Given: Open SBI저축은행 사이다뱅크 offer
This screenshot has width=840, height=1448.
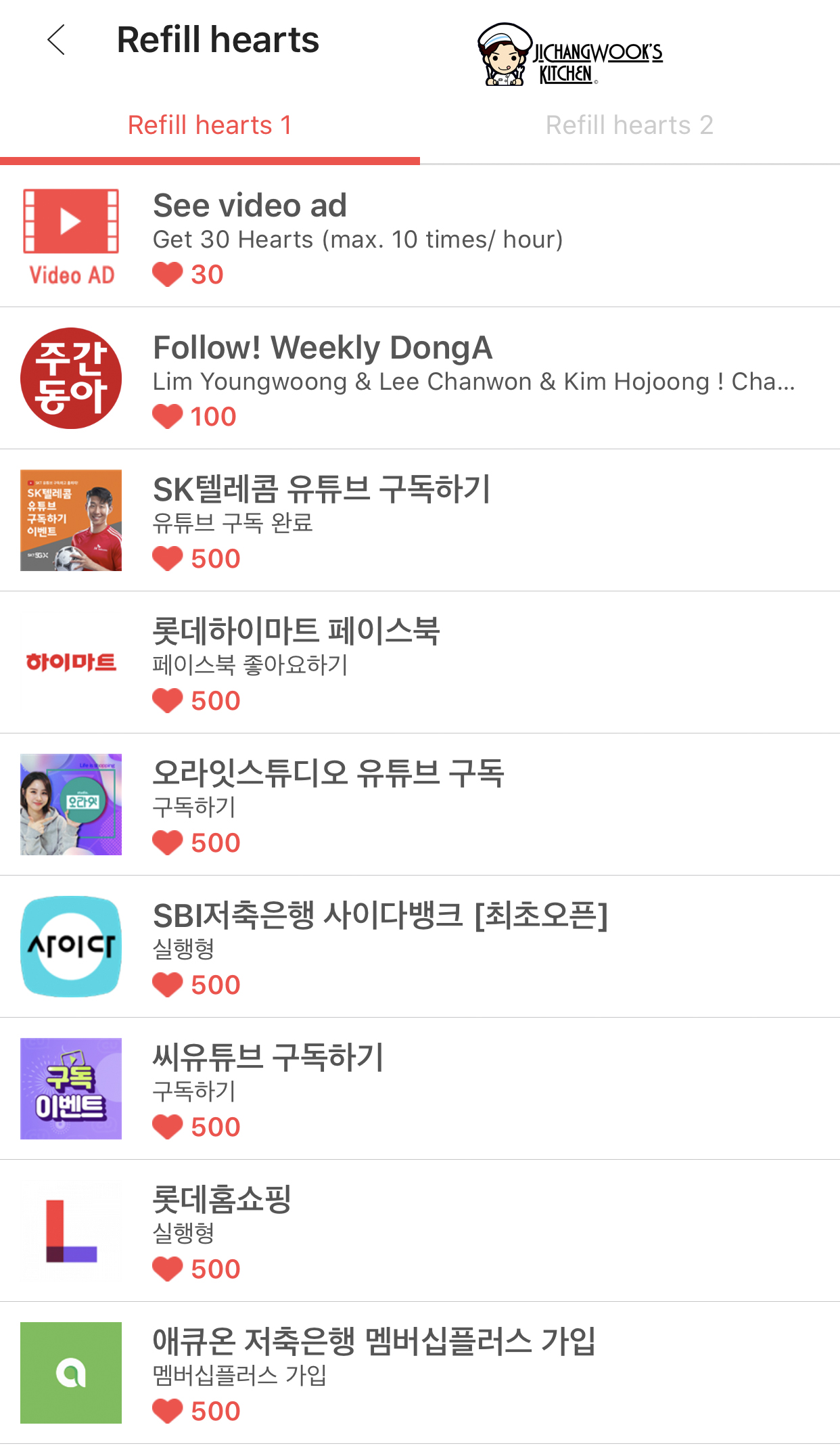Looking at the screenshot, I should [419, 947].
